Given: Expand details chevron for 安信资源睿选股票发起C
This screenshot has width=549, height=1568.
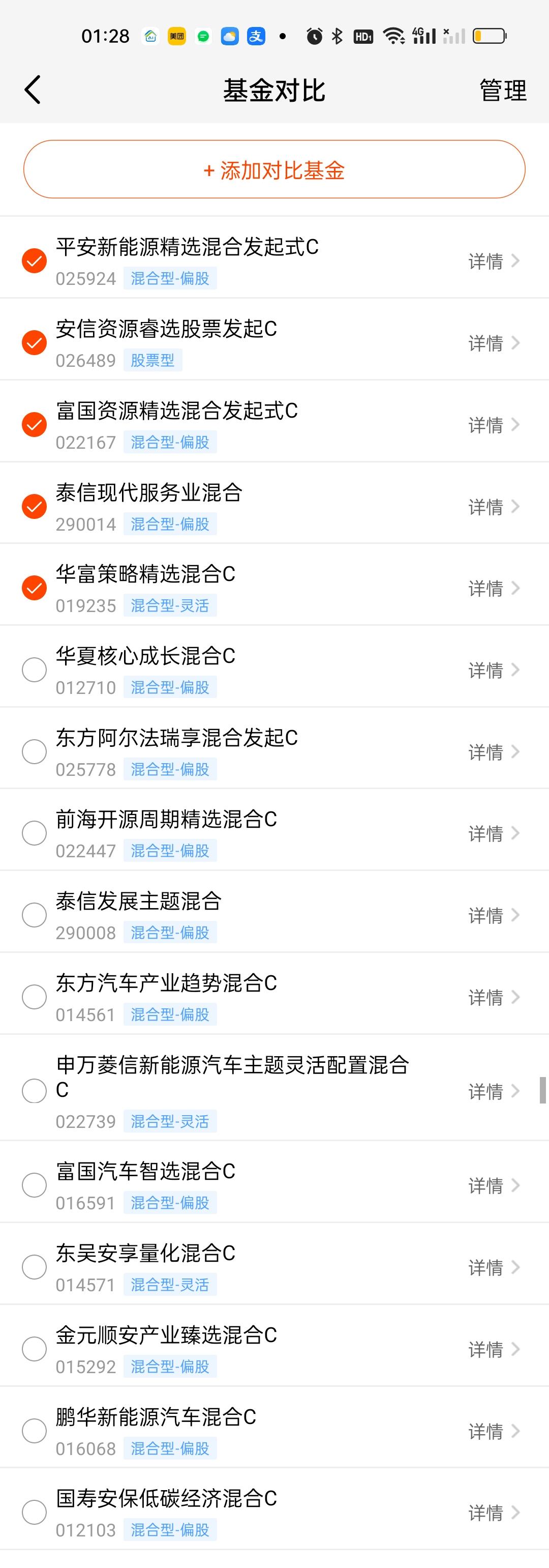Looking at the screenshot, I should click(516, 343).
